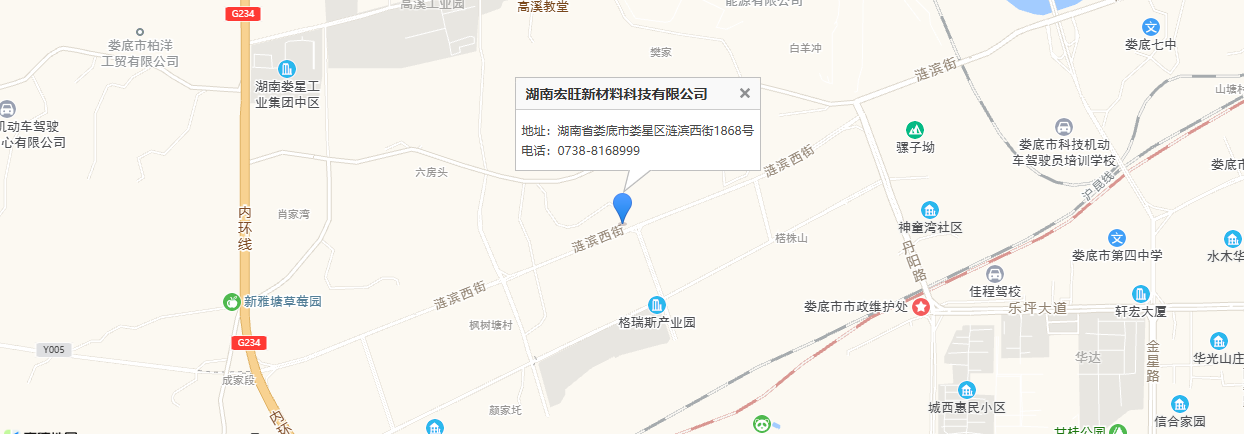Viewport: 1245px width, 434px height.
Task: Tap the blue location marker pin
Action: (622, 207)
